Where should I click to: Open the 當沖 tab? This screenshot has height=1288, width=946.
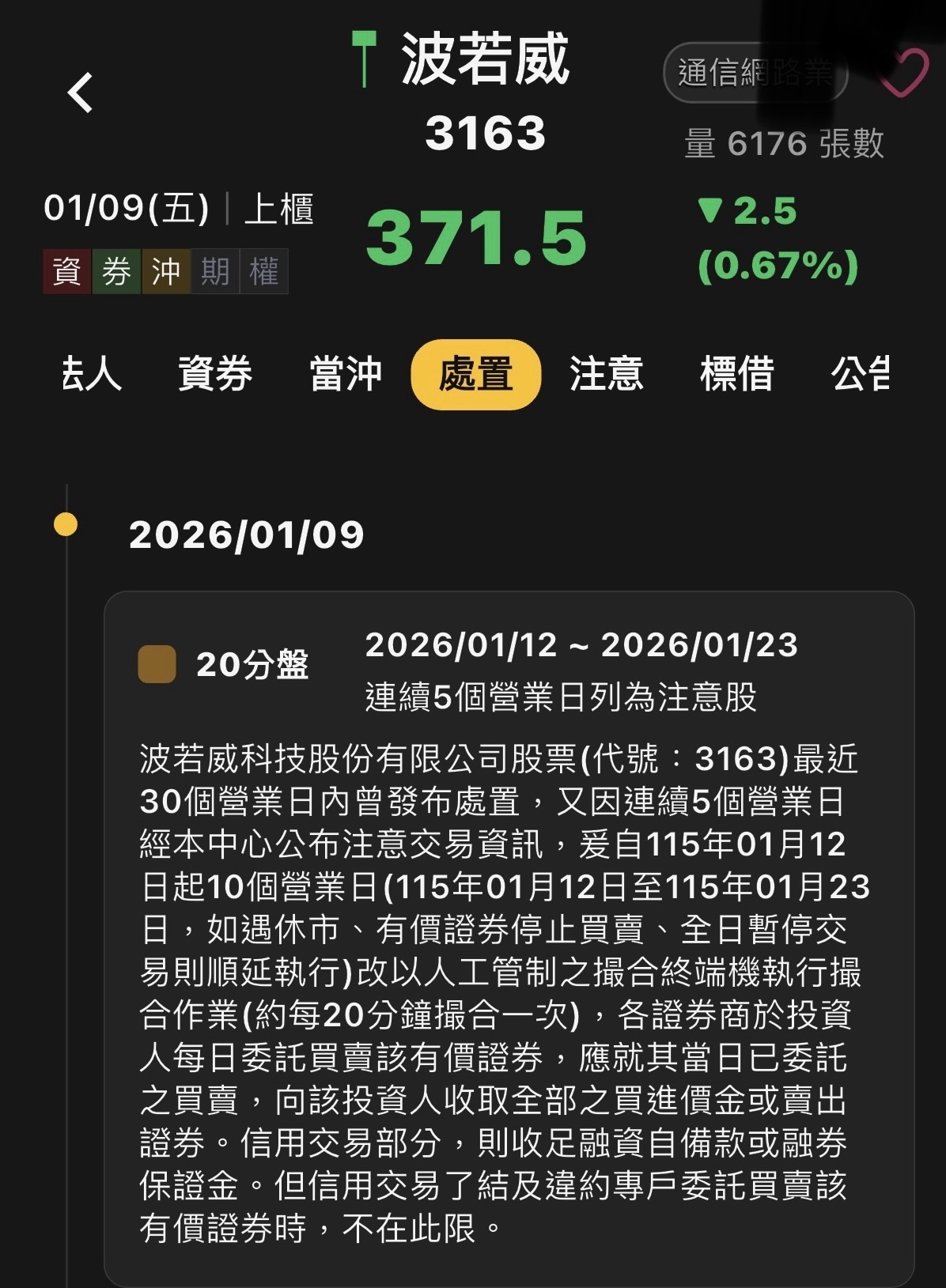346,374
